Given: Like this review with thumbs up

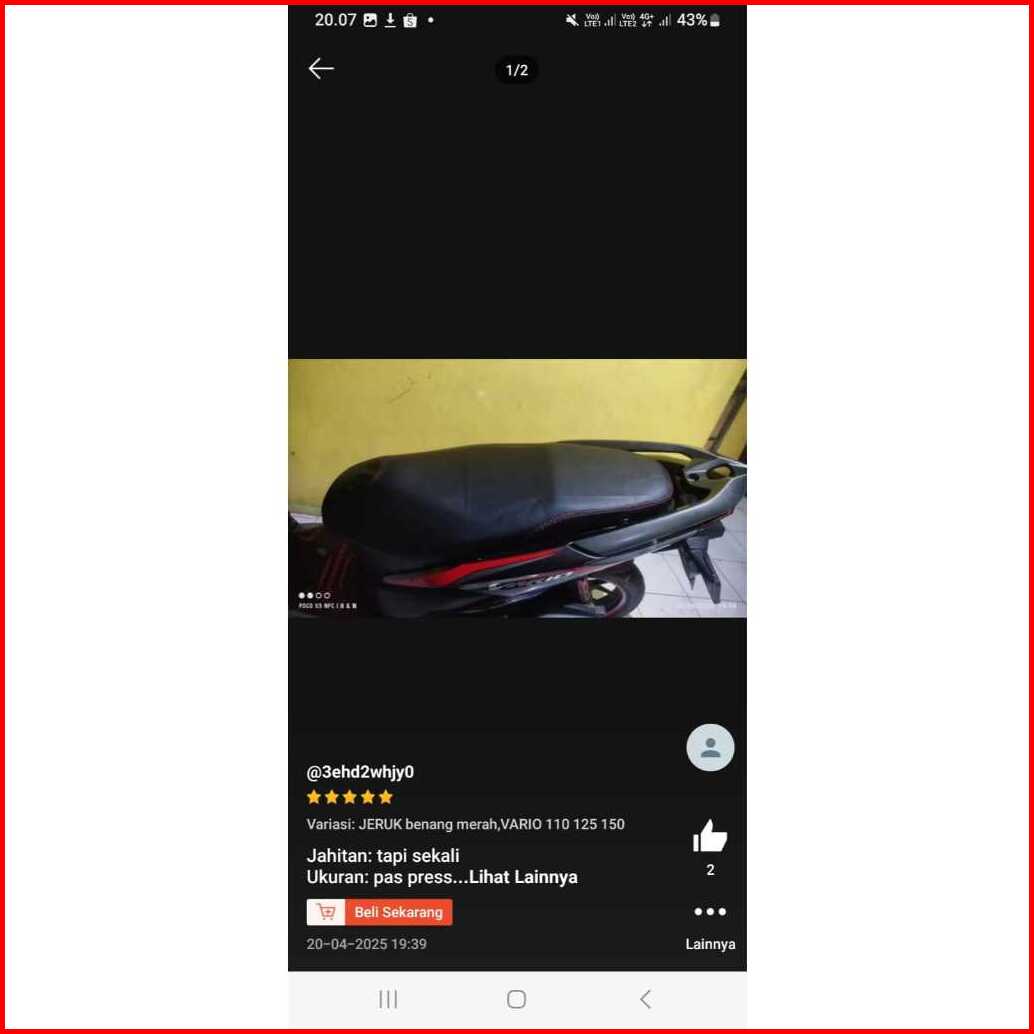Looking at the screenshot, I should [710, 836].
